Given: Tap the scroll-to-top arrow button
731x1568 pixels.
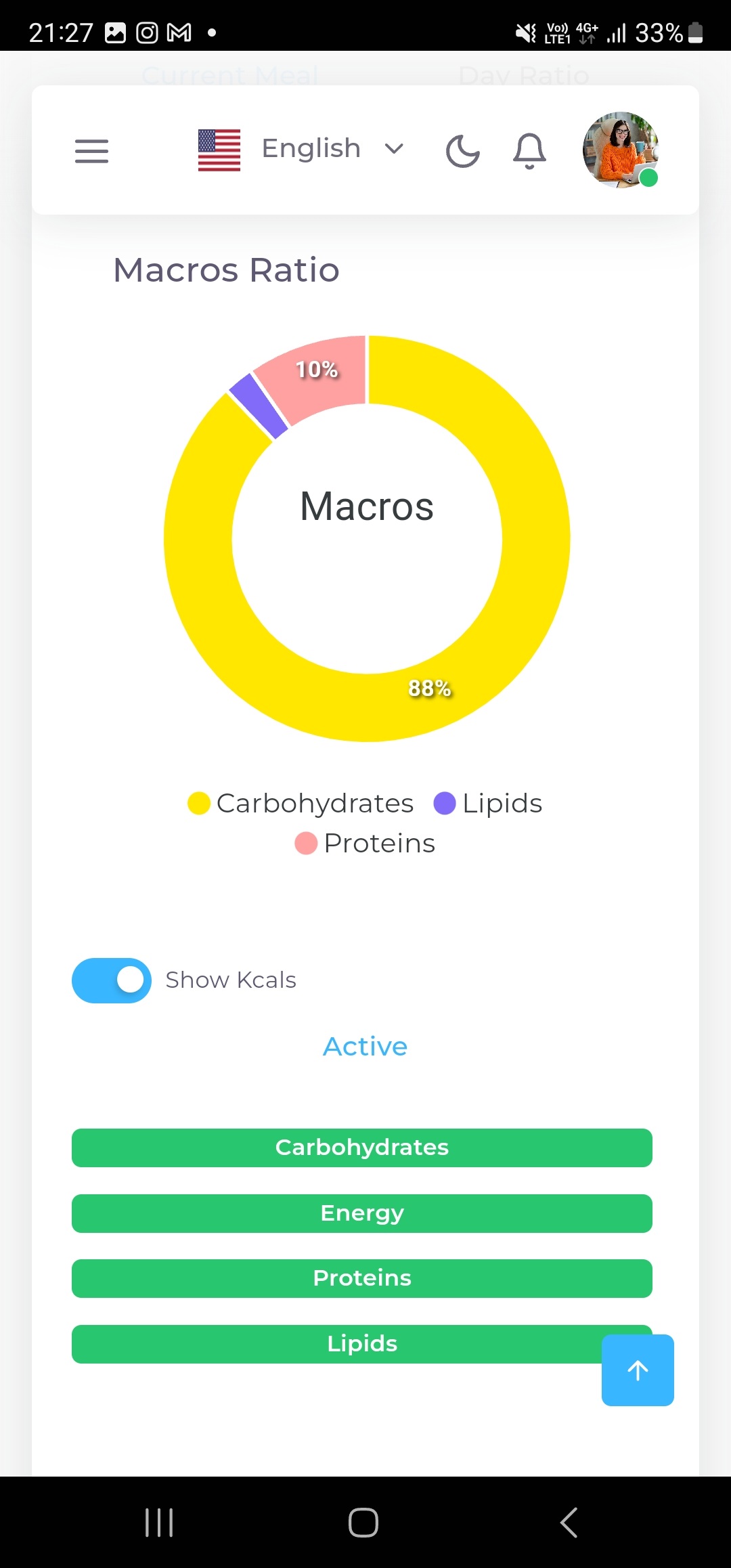Looking at the screenshot, I should 637,1370.
